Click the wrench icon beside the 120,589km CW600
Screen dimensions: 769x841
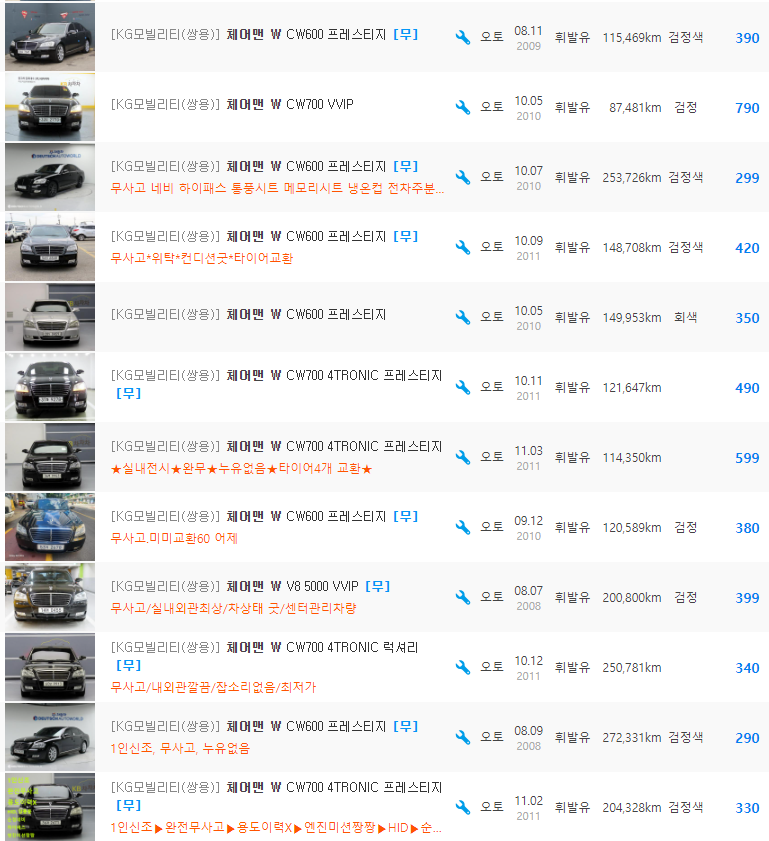[x=462, y=526]
